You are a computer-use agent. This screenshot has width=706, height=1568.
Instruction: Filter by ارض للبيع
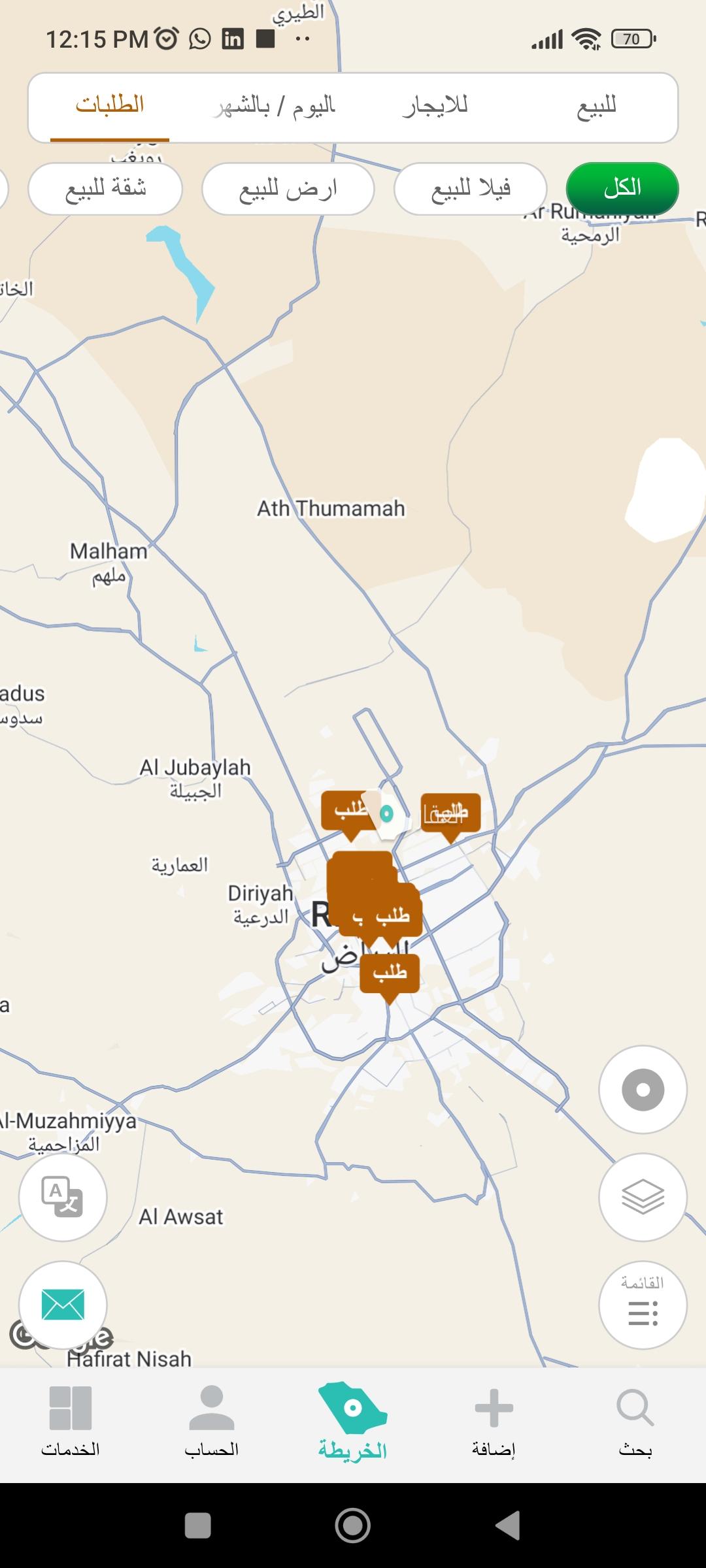coord(288,189)
